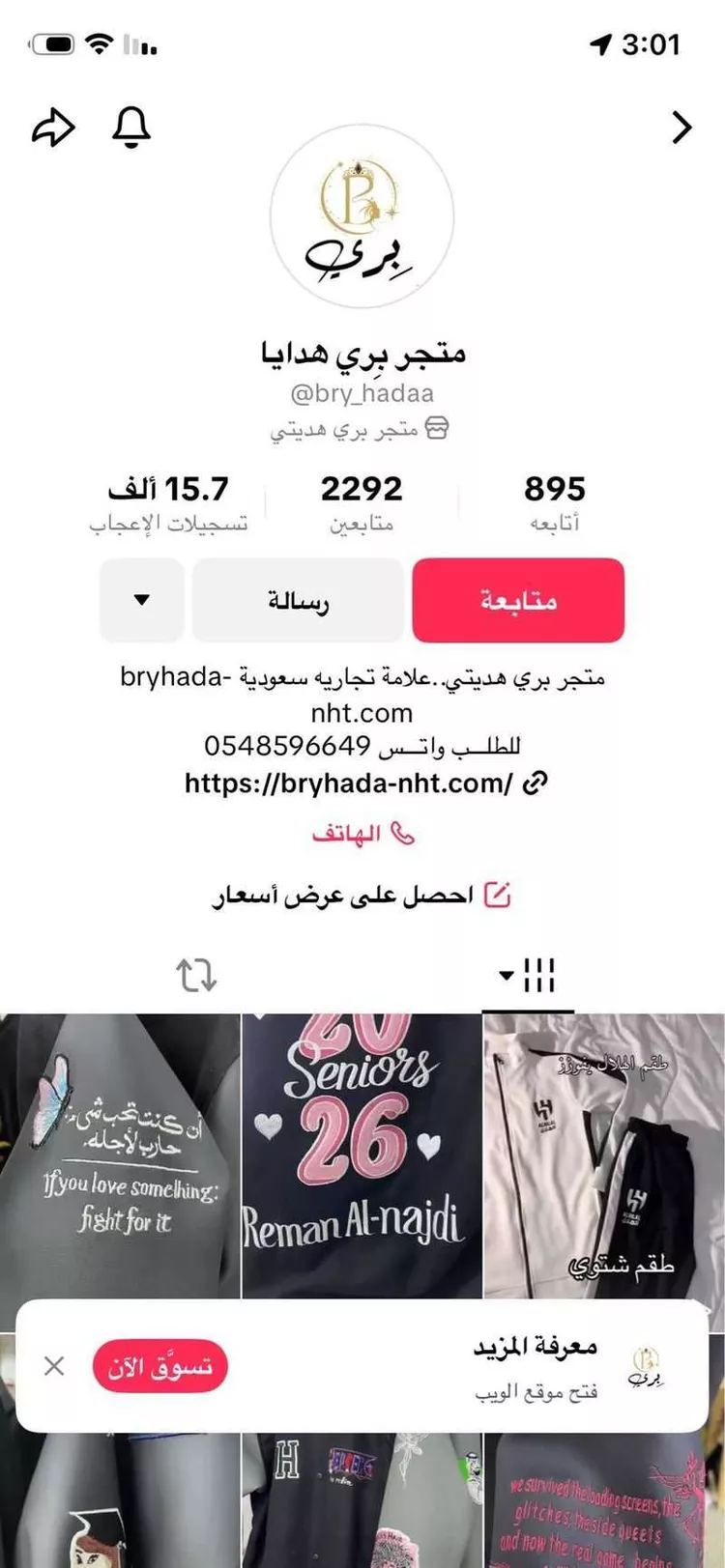Viewport: 725px width, 1568px height.
Task: Open the dropdown arrow beside the رسالة button
Action: (141, 601)
